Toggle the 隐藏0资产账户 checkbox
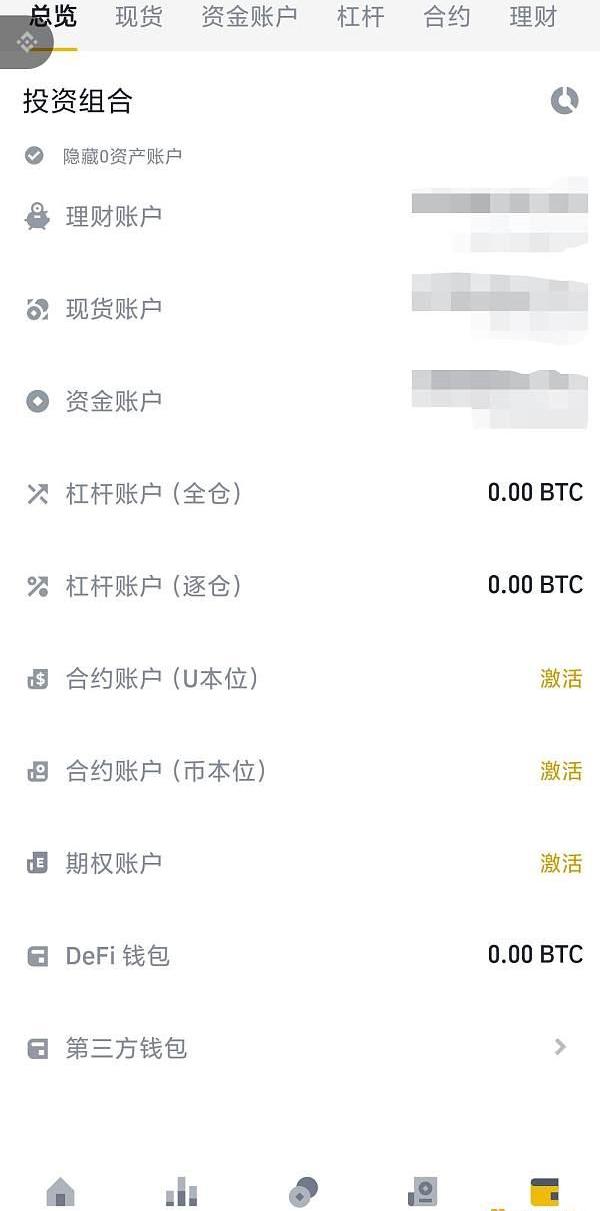 [x=34, y=156]
